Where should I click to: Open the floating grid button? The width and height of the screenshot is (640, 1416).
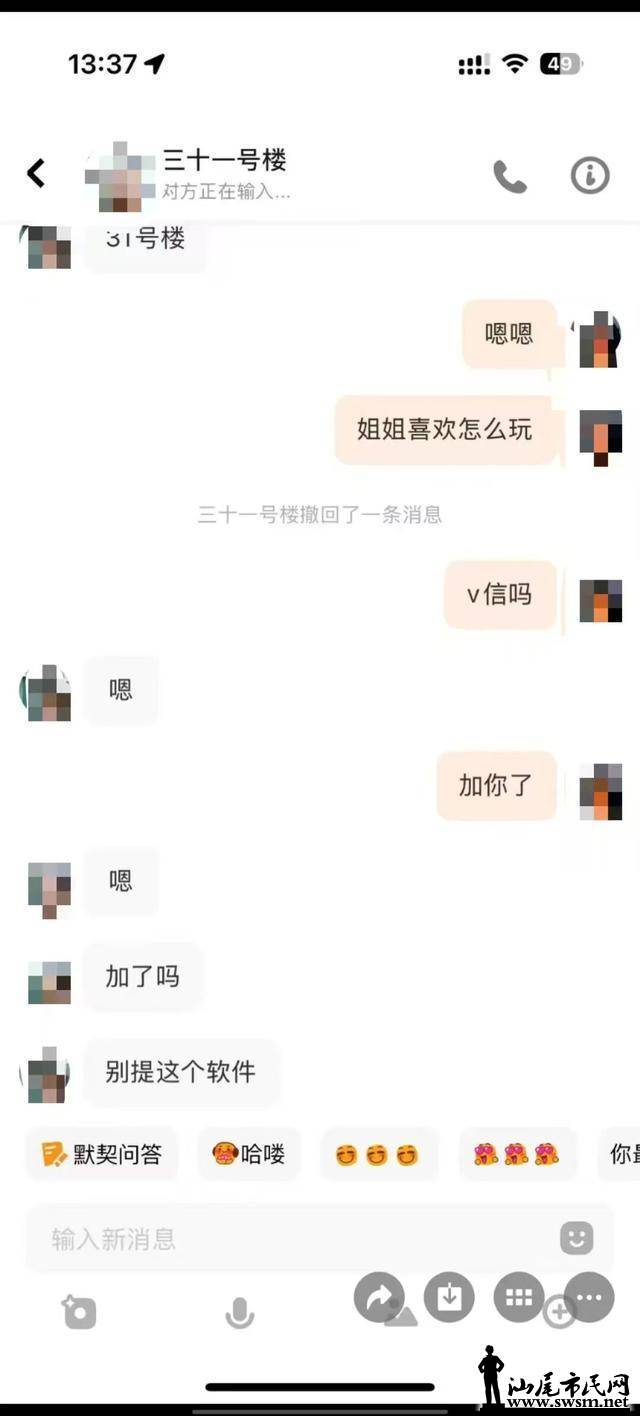518,1298
